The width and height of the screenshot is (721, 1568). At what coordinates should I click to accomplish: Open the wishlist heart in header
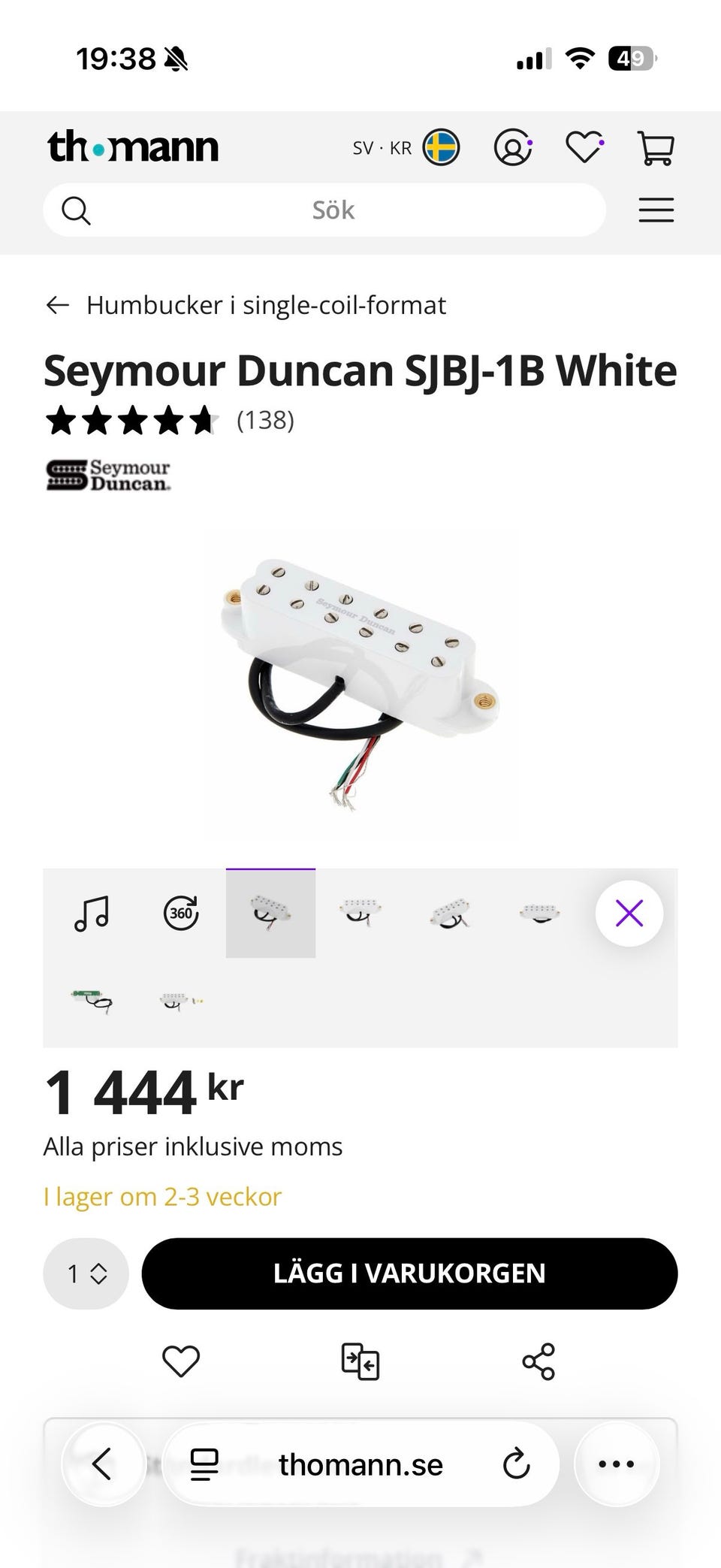pyautogui.click(x=584, y=147)
